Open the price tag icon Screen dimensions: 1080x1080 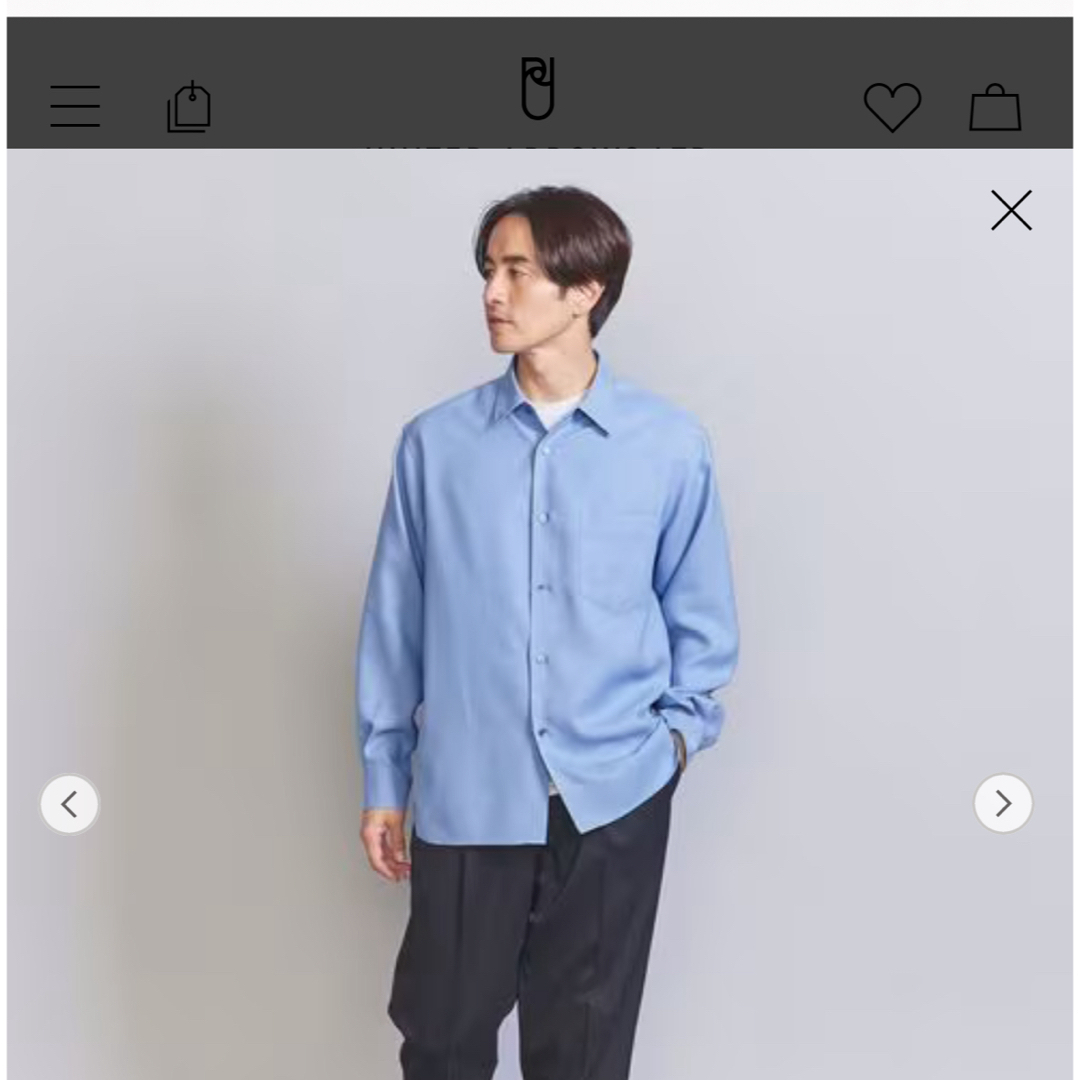pos(189,108)
